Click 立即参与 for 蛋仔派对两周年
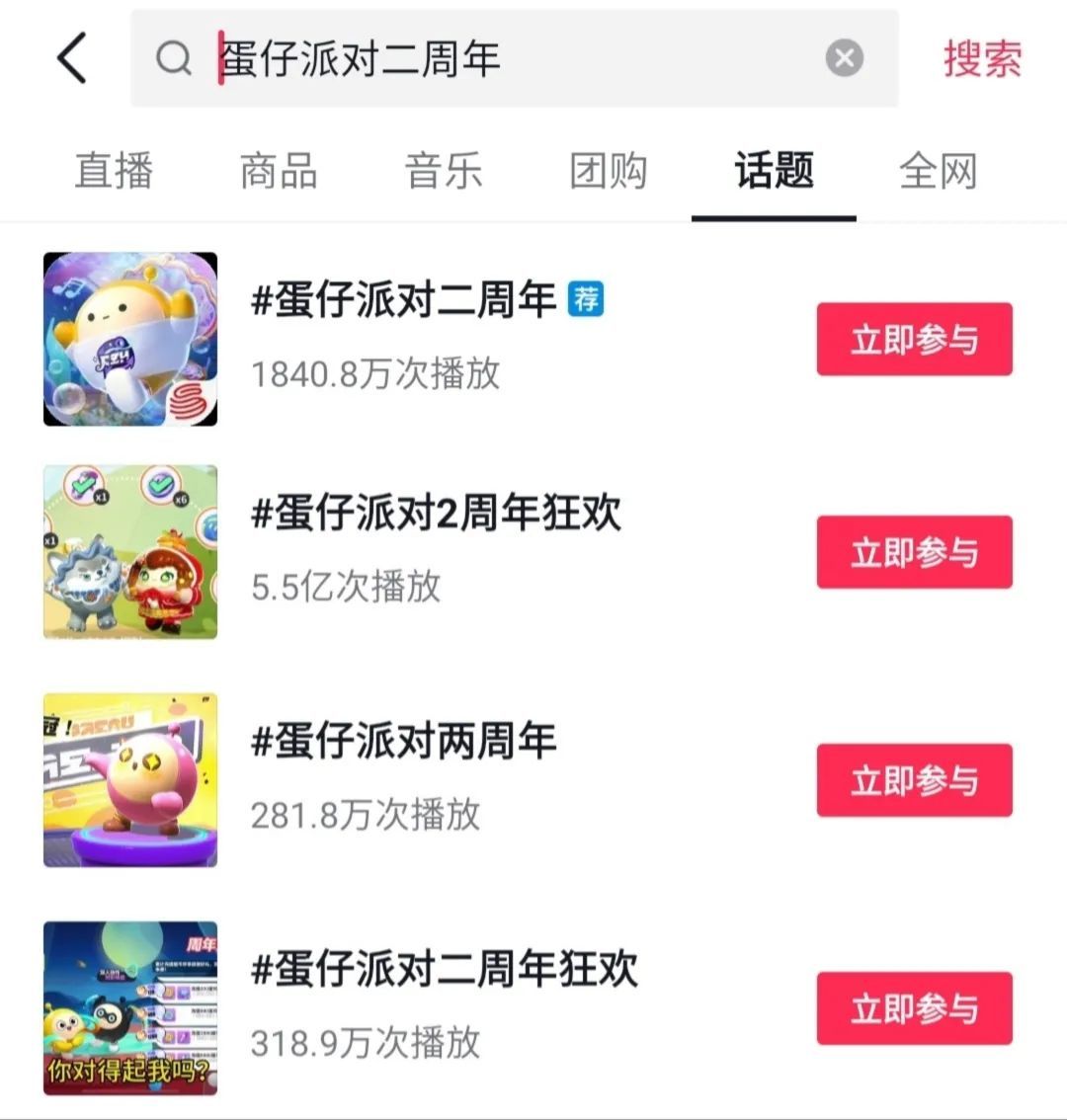1067x1120 pixels. [914, 780]
